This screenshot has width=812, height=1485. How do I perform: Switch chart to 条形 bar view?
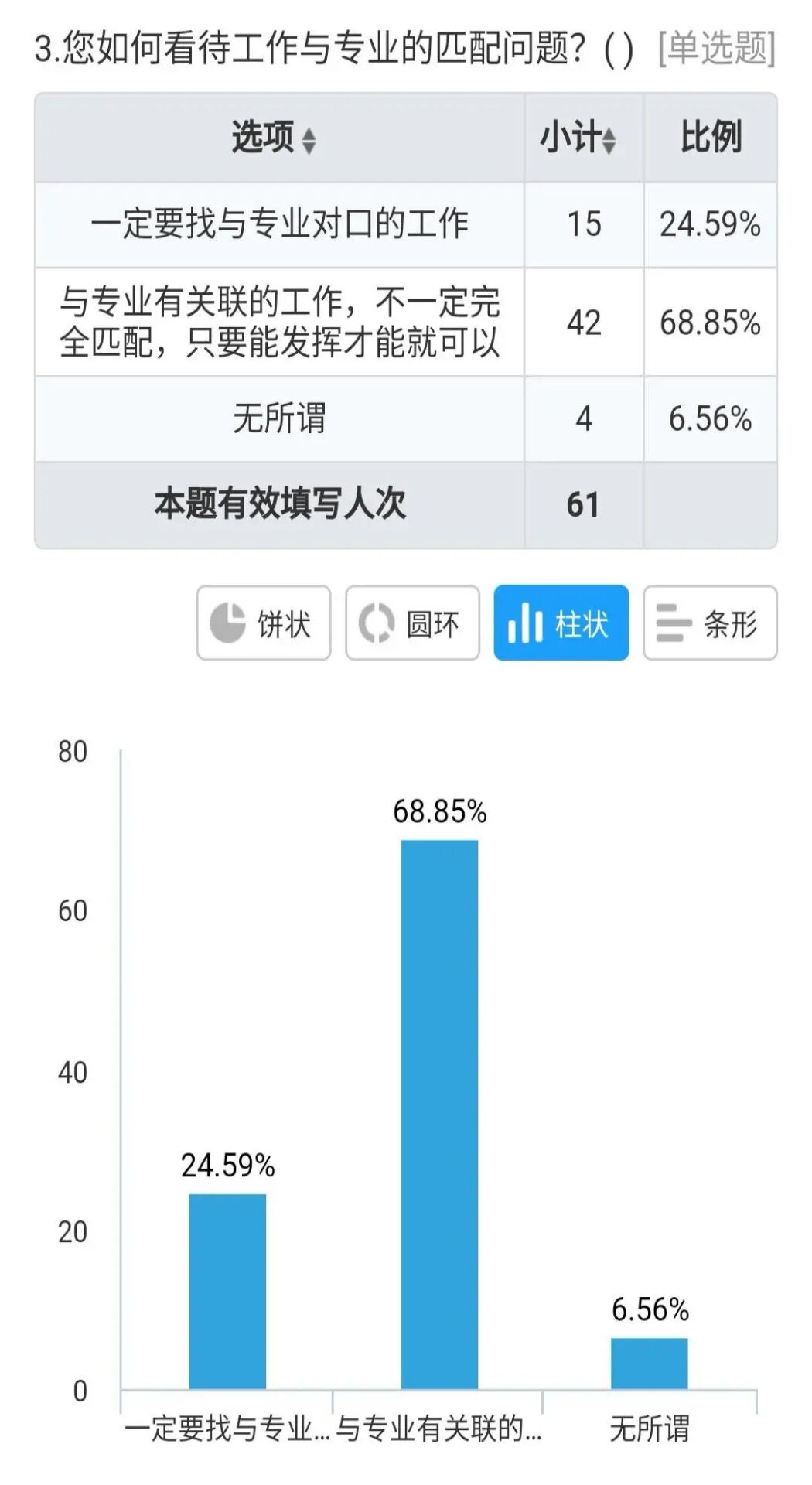pos(709,623)
